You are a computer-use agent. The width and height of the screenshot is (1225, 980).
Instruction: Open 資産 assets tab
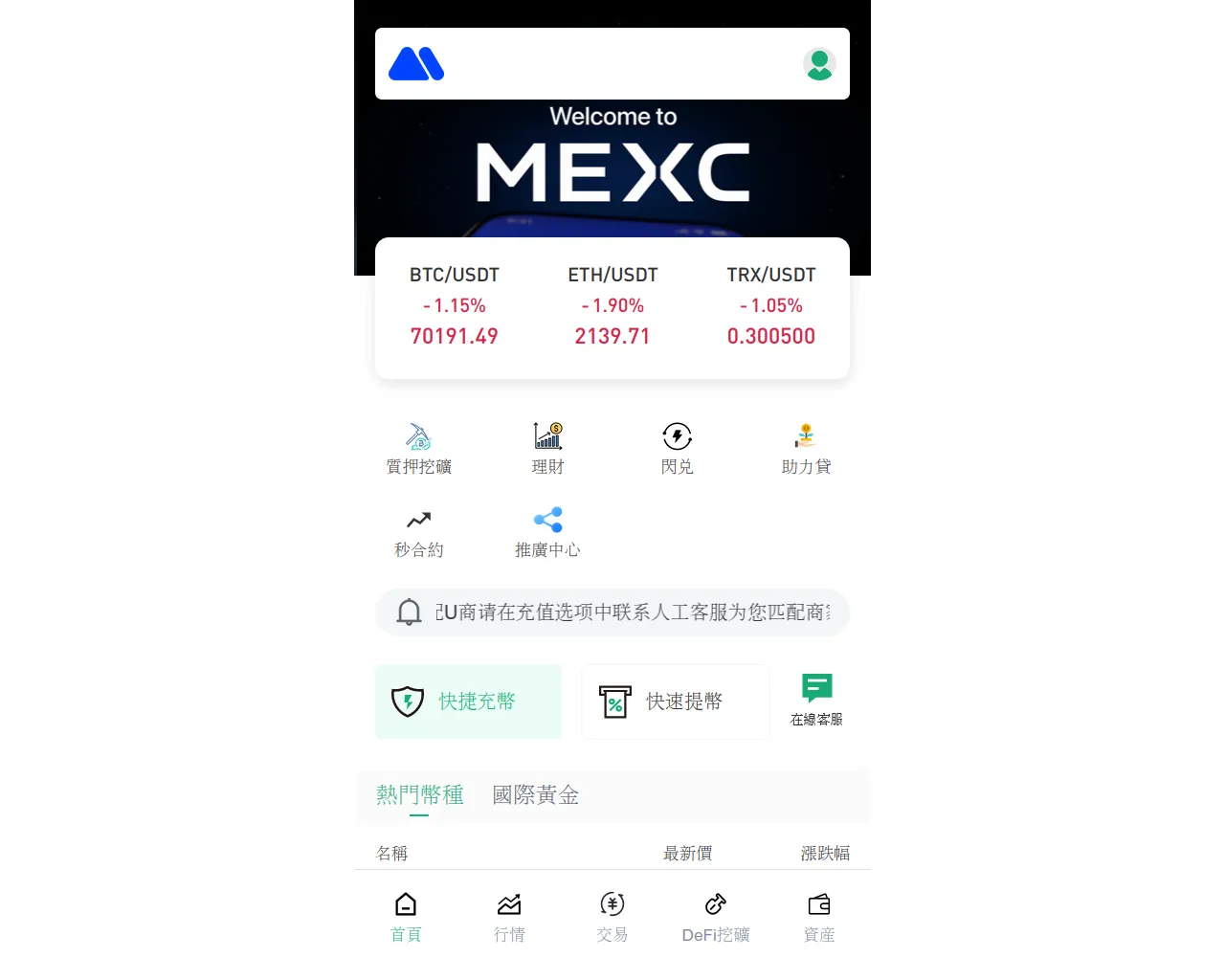[819, 917]
